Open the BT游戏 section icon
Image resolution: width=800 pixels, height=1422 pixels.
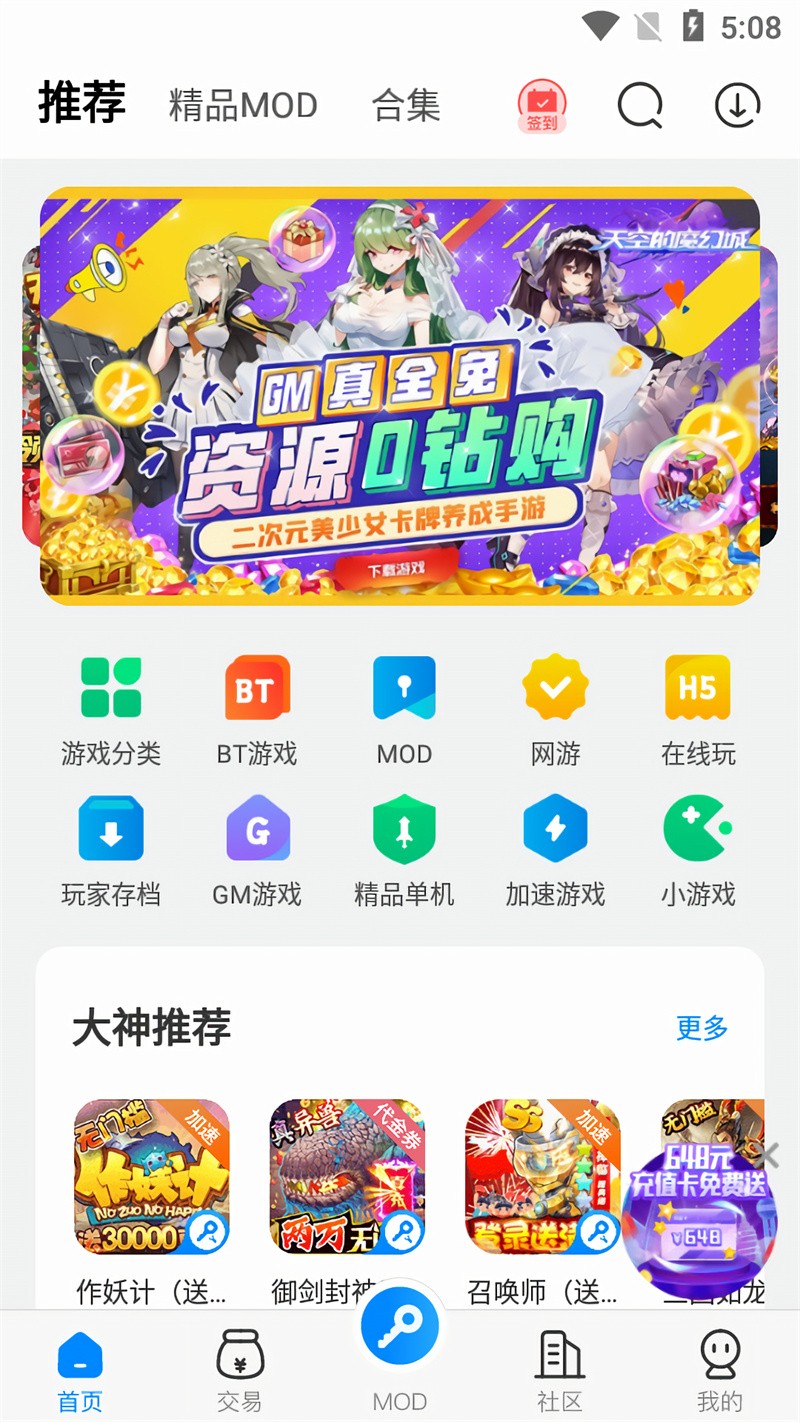pos(257,688)
